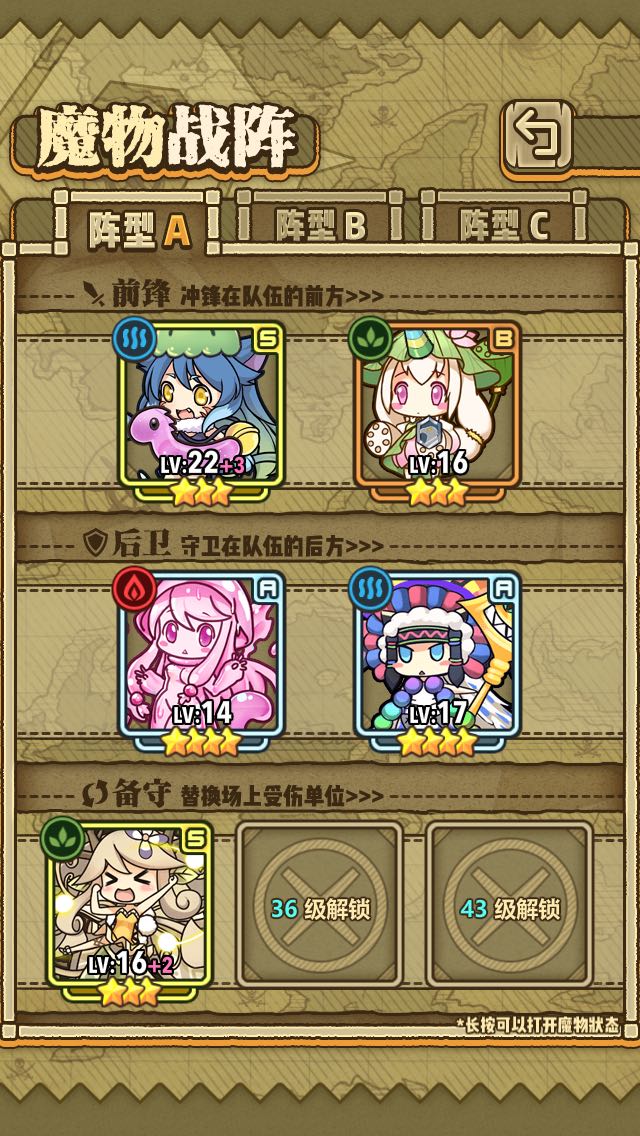Select the 阵型A formation tab
This screenshot has width=640, height=1136.
(x=138, y=228)
